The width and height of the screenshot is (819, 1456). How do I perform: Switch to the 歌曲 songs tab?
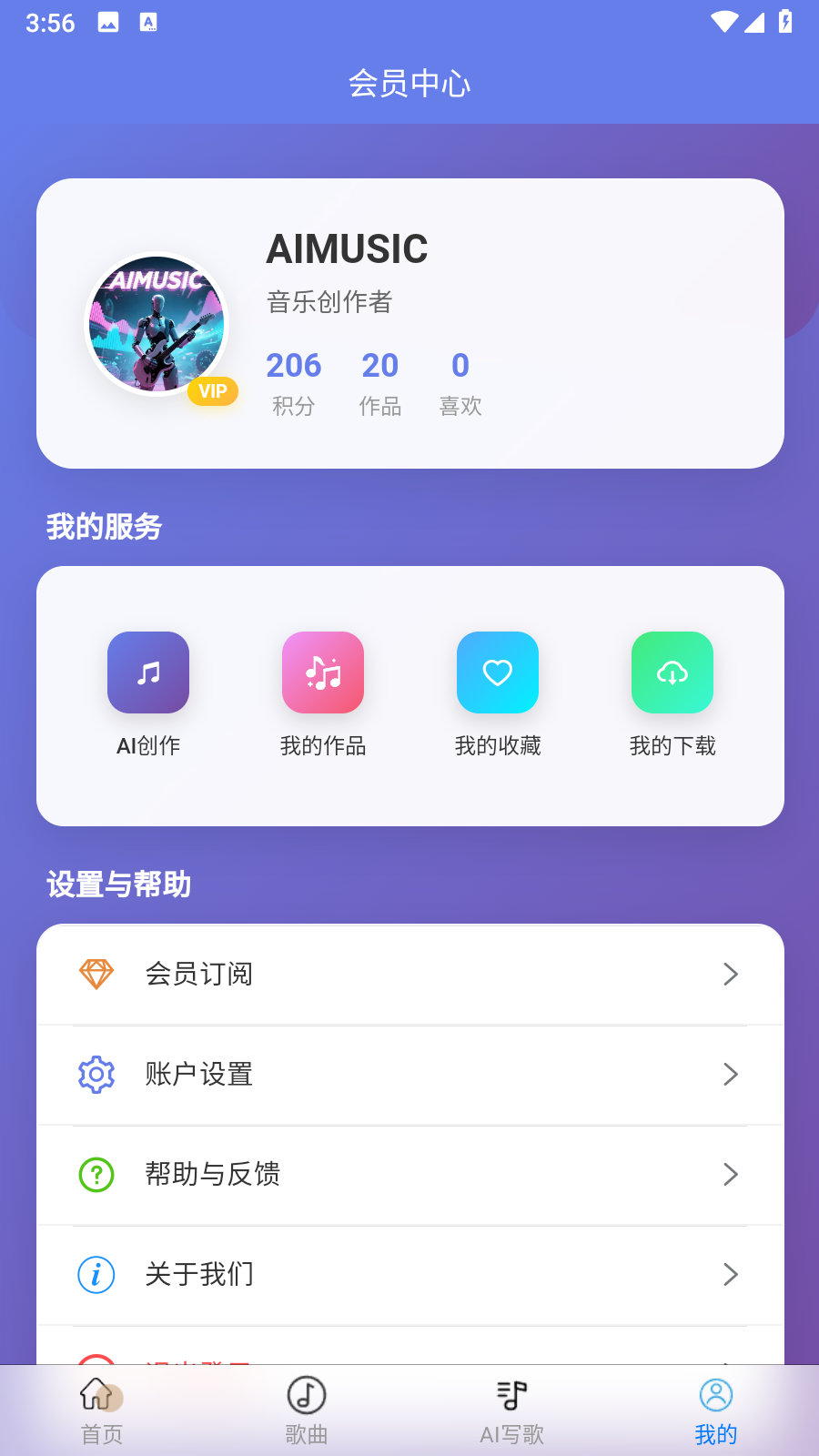[x=307, y=1410]
